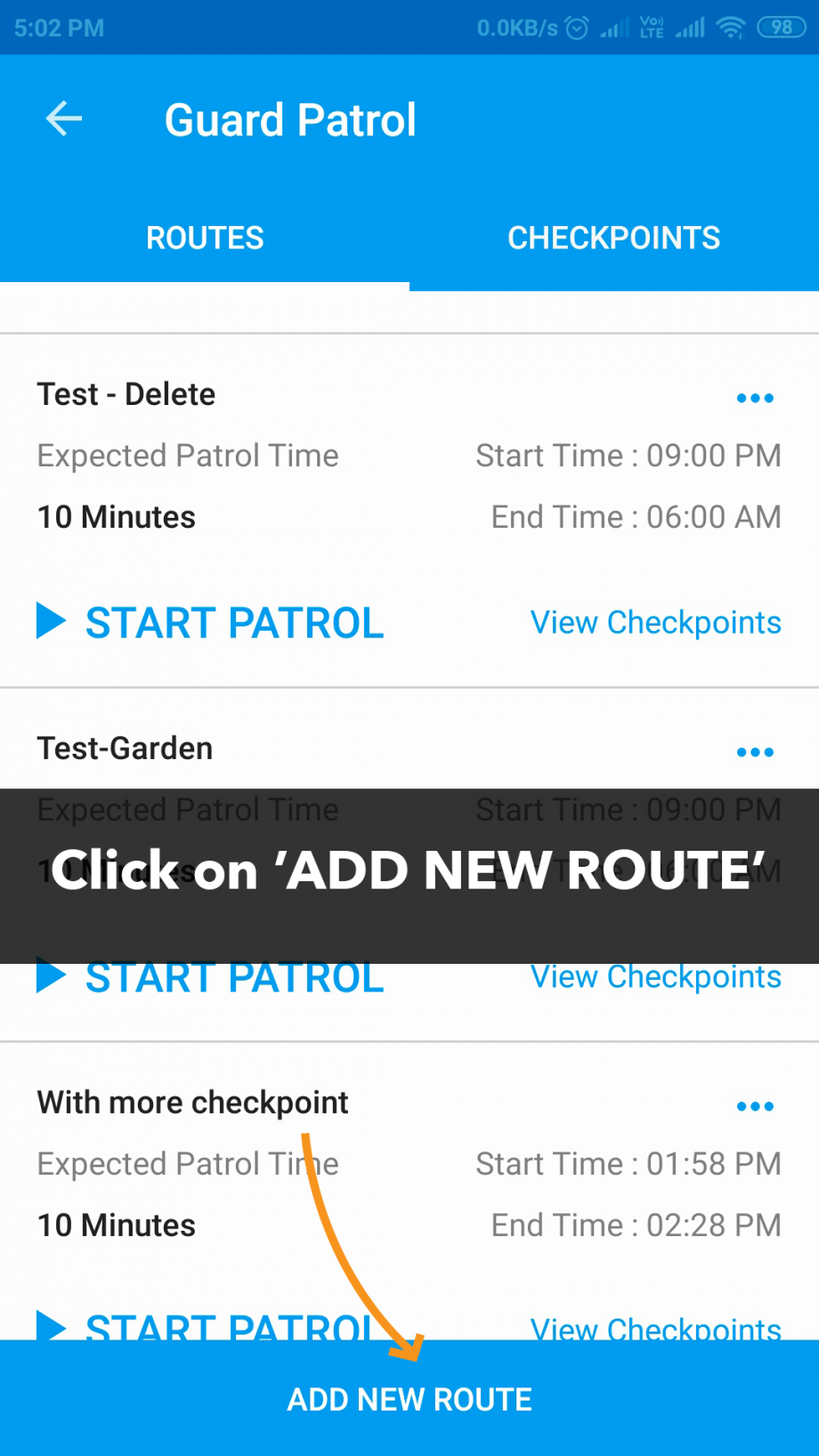This screenshot has height=1456, width=819.
Task: Tap the clock time 5:02 PM in status bar
Action: (59, 28)
